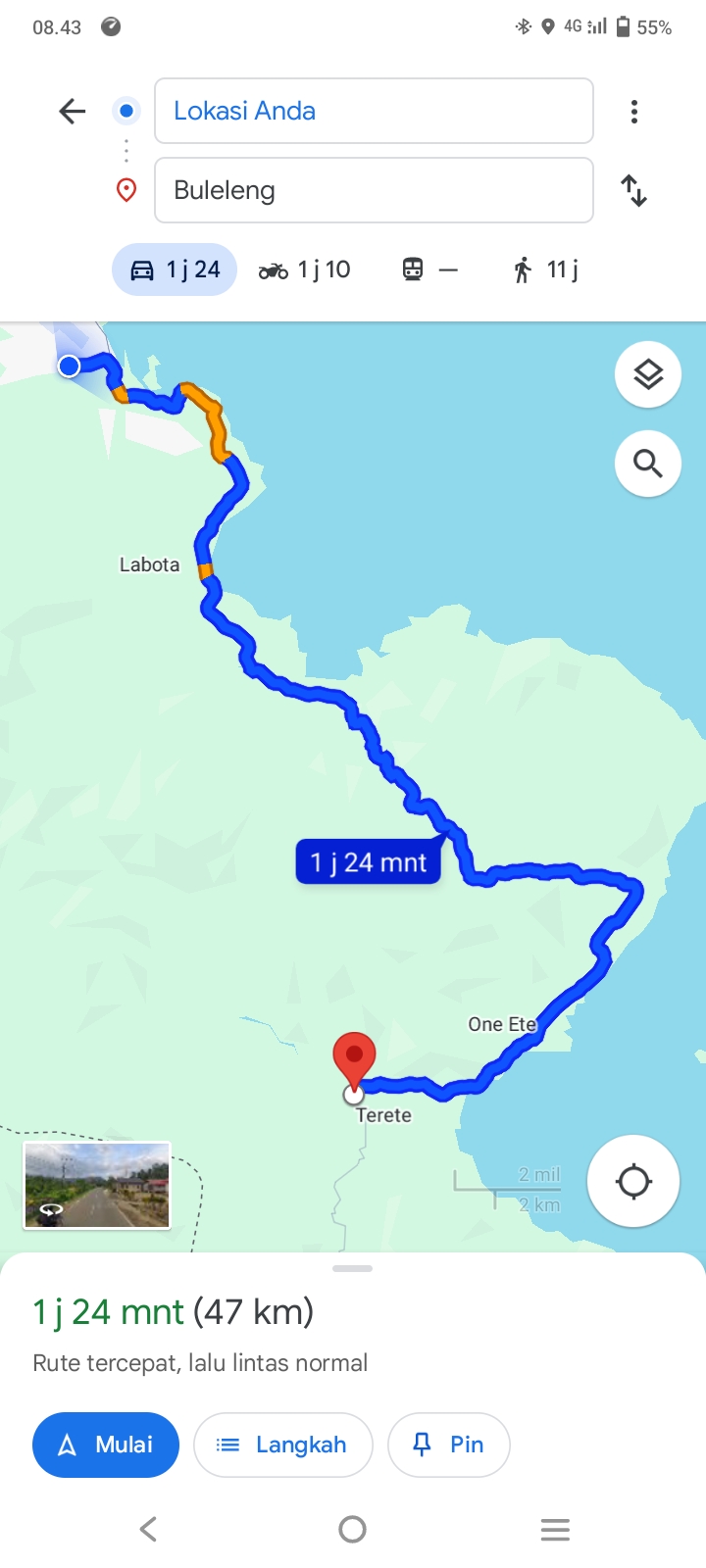Tap the 1 j 24 mnt route label
Screen dimensions: 706x1568
pos(369,862)
